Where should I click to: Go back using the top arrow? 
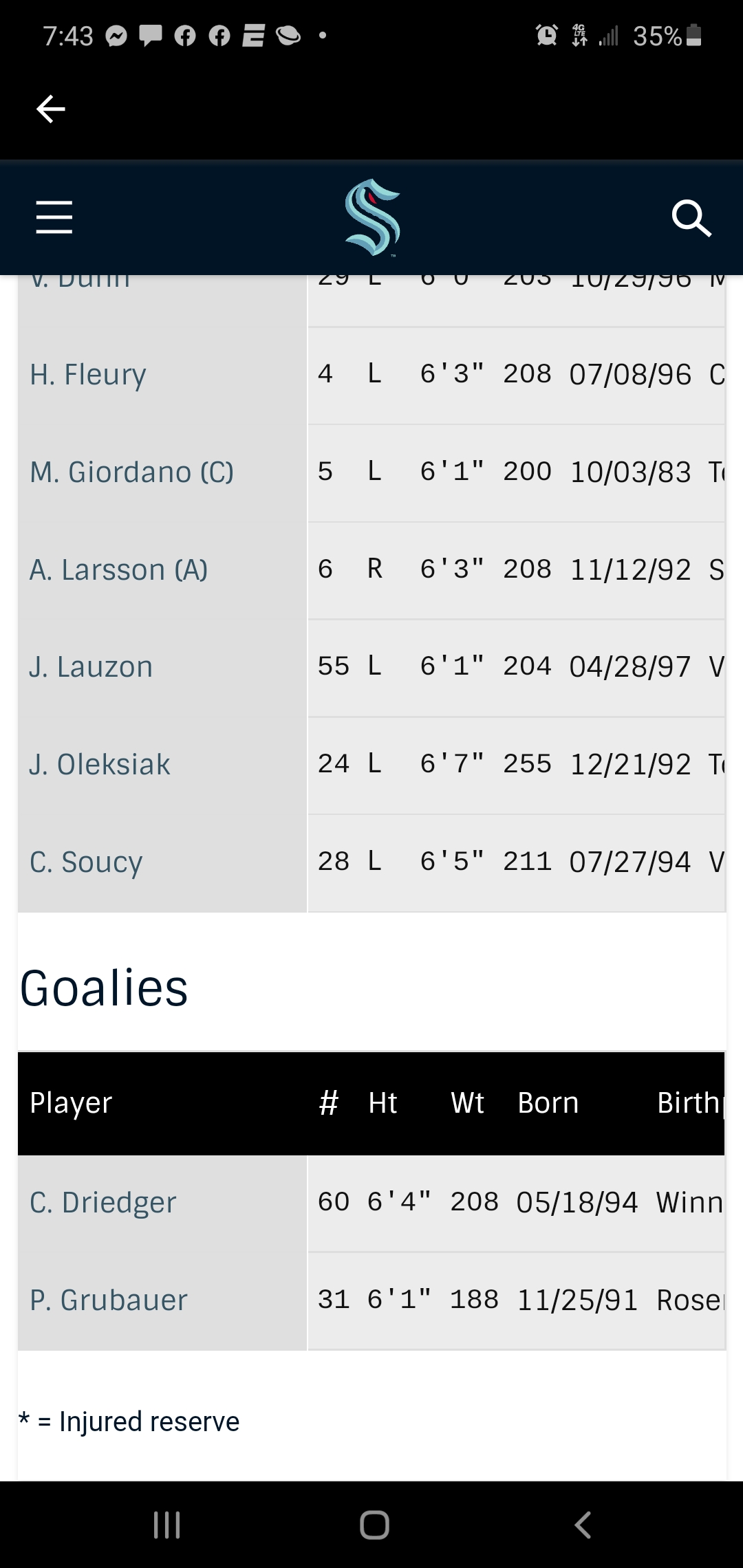pyautogui.click(x=51, y=109)
